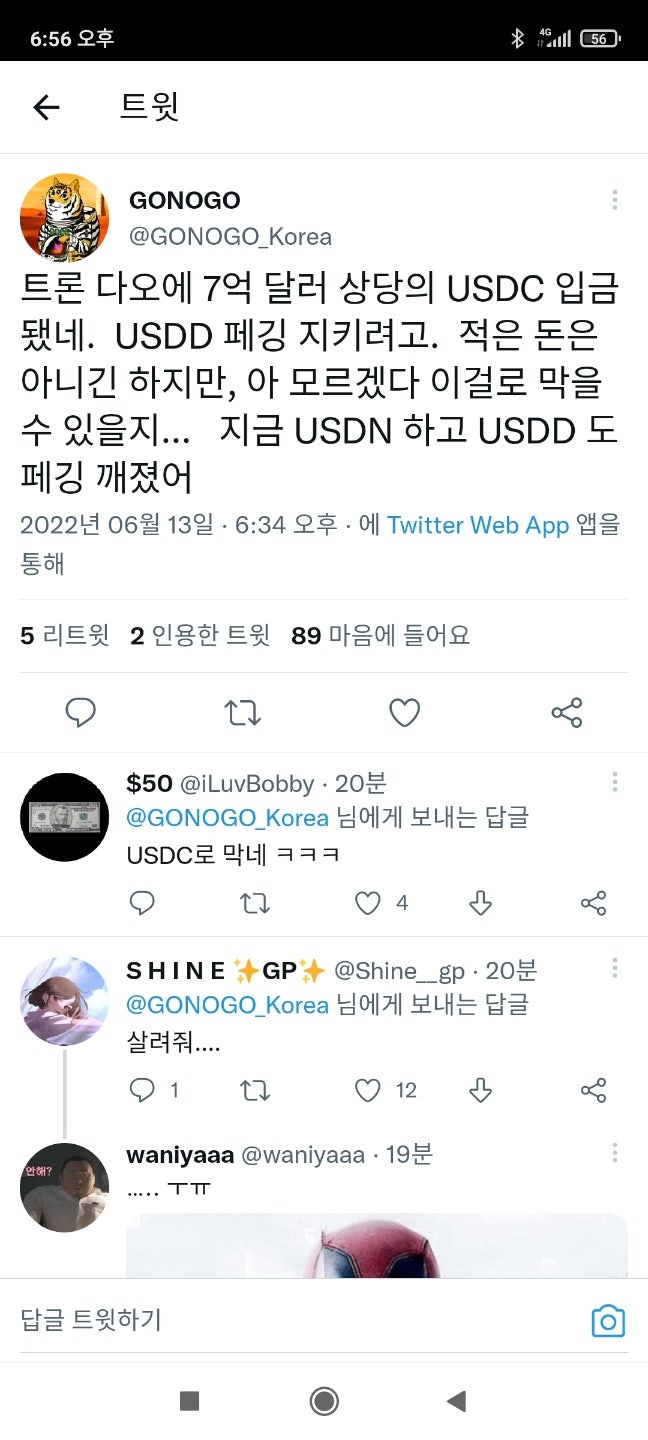The image size is (648, 1440).
Task: View the 2 quote tweets
Action: coord(200,636)
